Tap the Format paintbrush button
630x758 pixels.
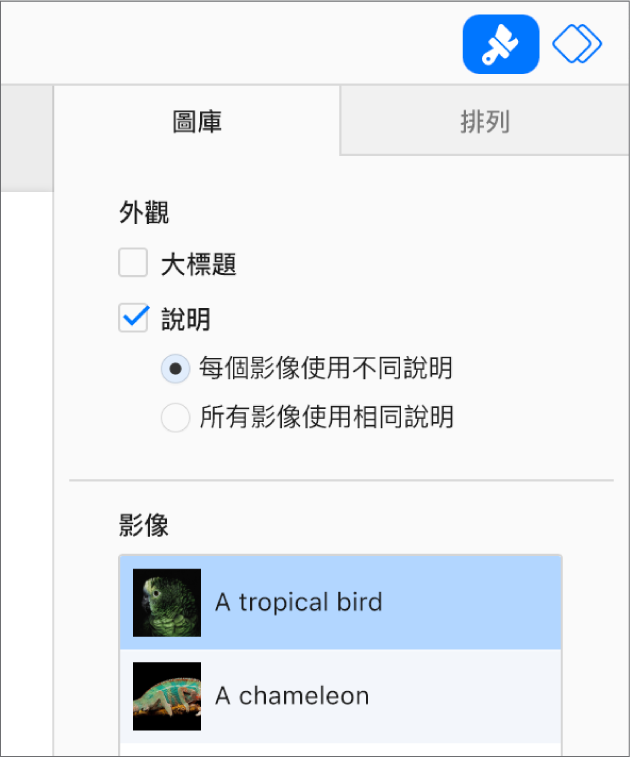(500, 45)
